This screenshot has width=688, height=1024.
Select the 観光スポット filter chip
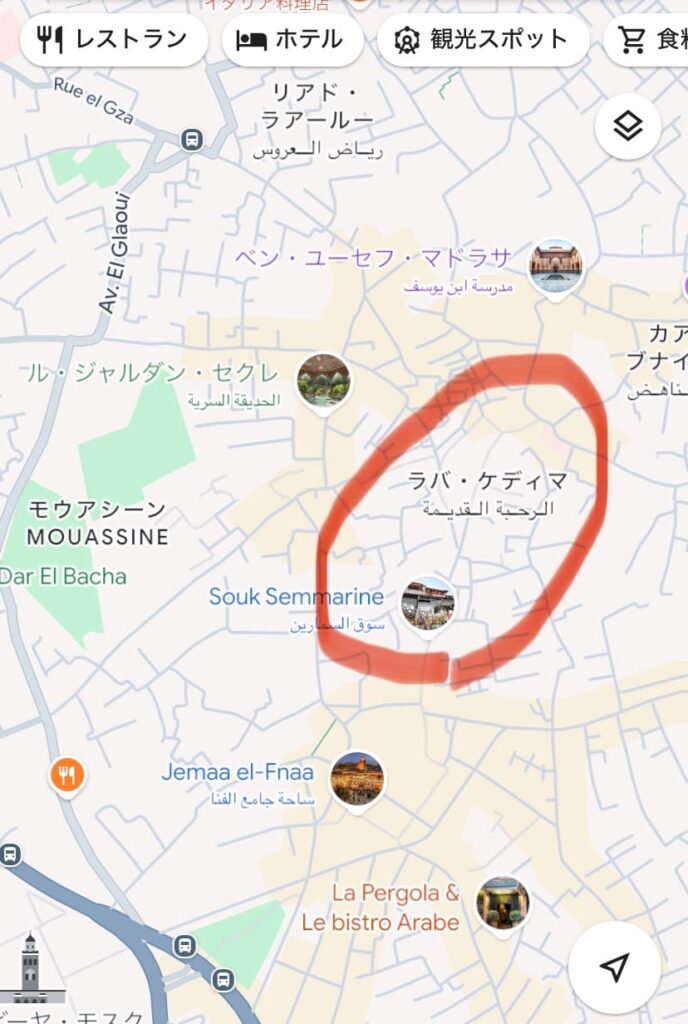482,40
